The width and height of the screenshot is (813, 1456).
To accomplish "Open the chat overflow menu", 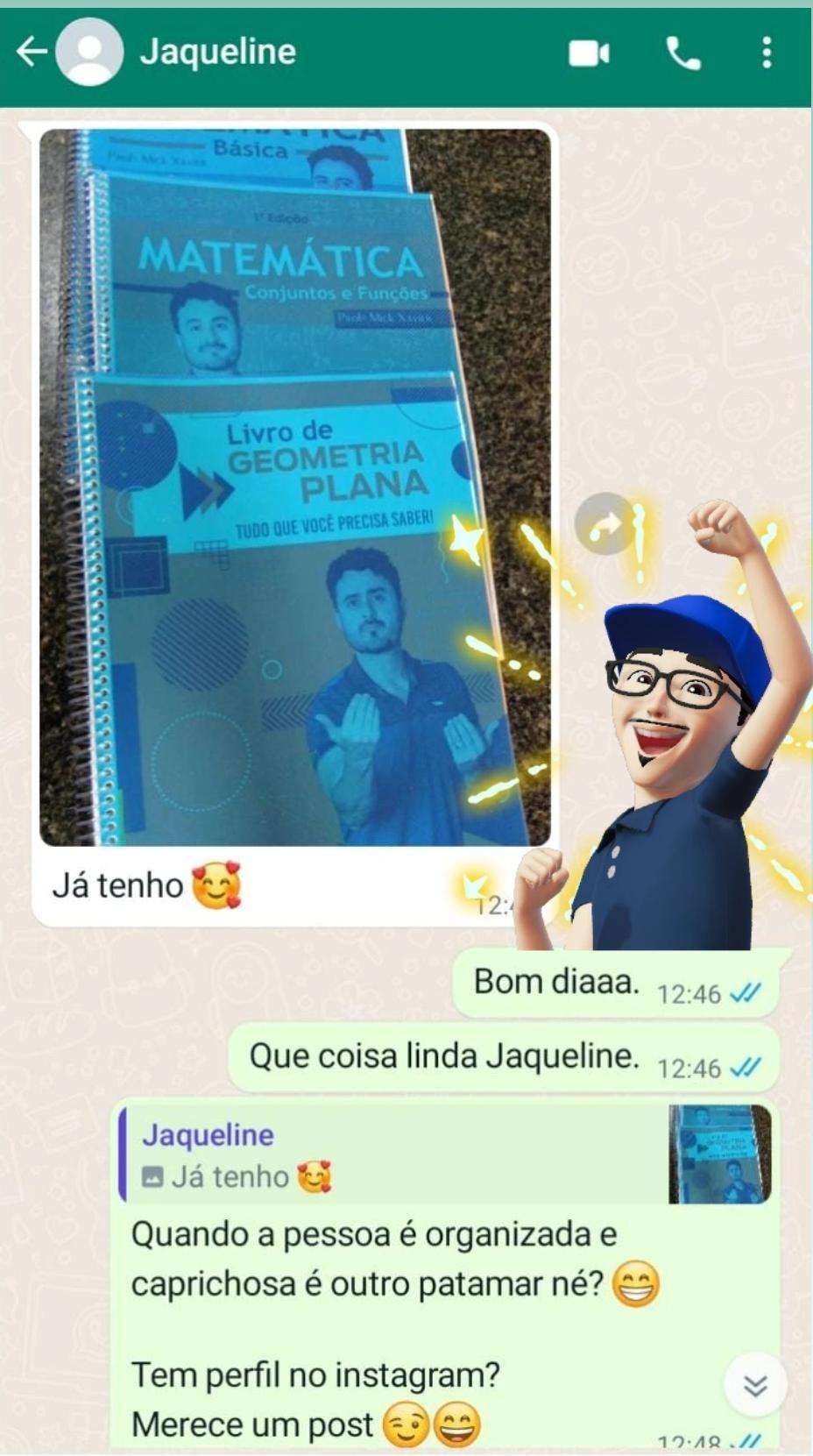I will (767, 53).
